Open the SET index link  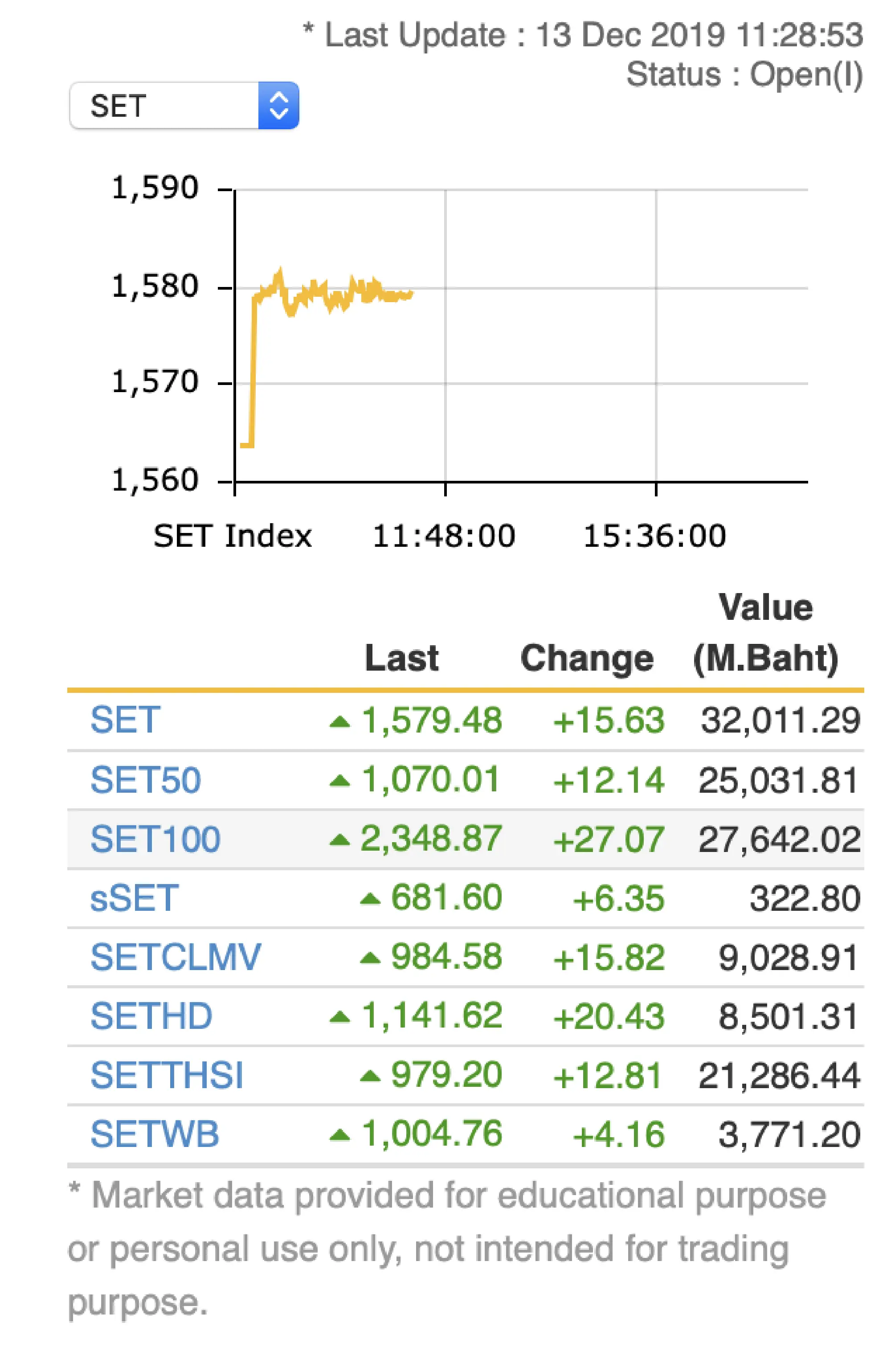[x=125, y=720]
